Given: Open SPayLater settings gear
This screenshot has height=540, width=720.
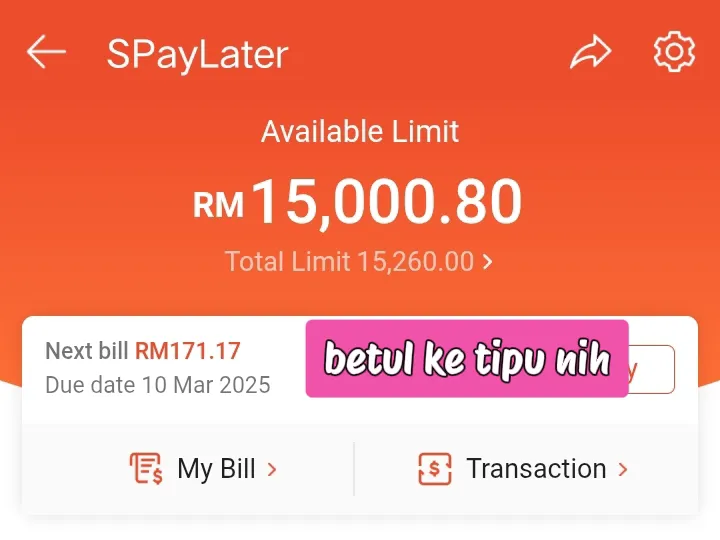Looking at the screenshot, I should pyautogui.click(x=673, y=52).
